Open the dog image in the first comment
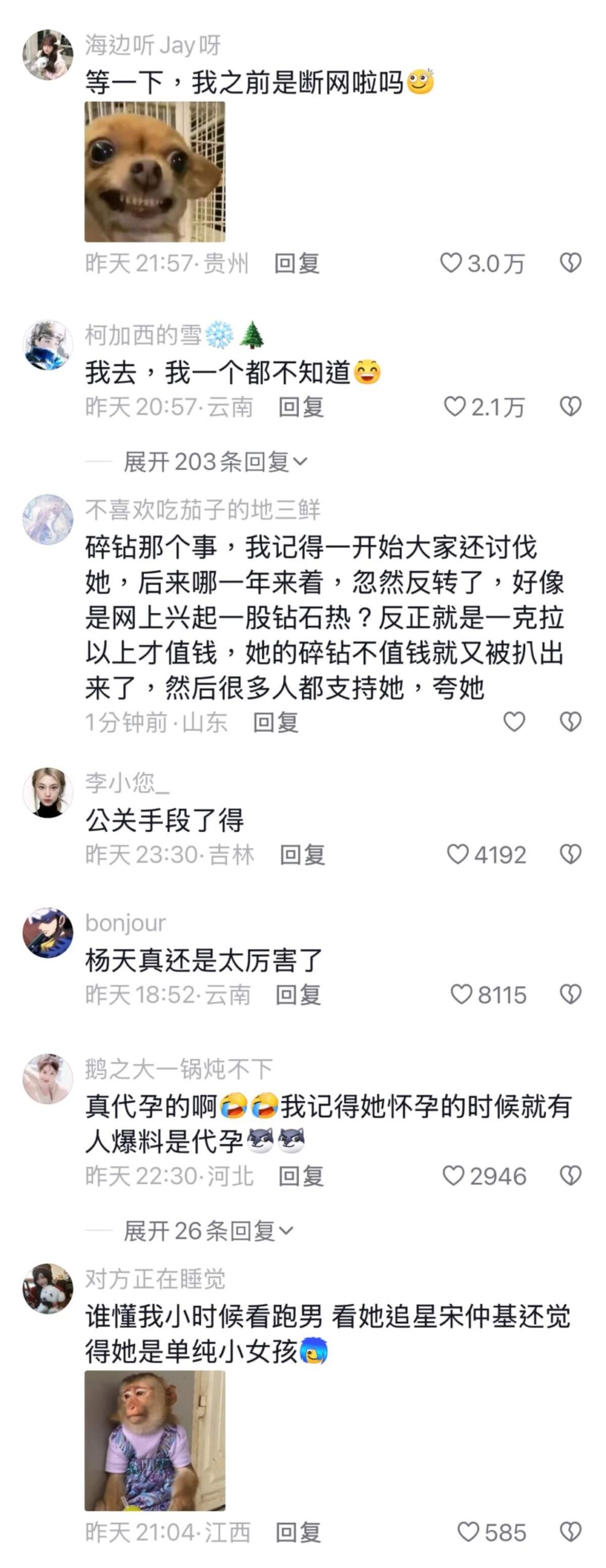Image resolution: width=606 pixels, height=1568 pixels. tap(155, 171)
